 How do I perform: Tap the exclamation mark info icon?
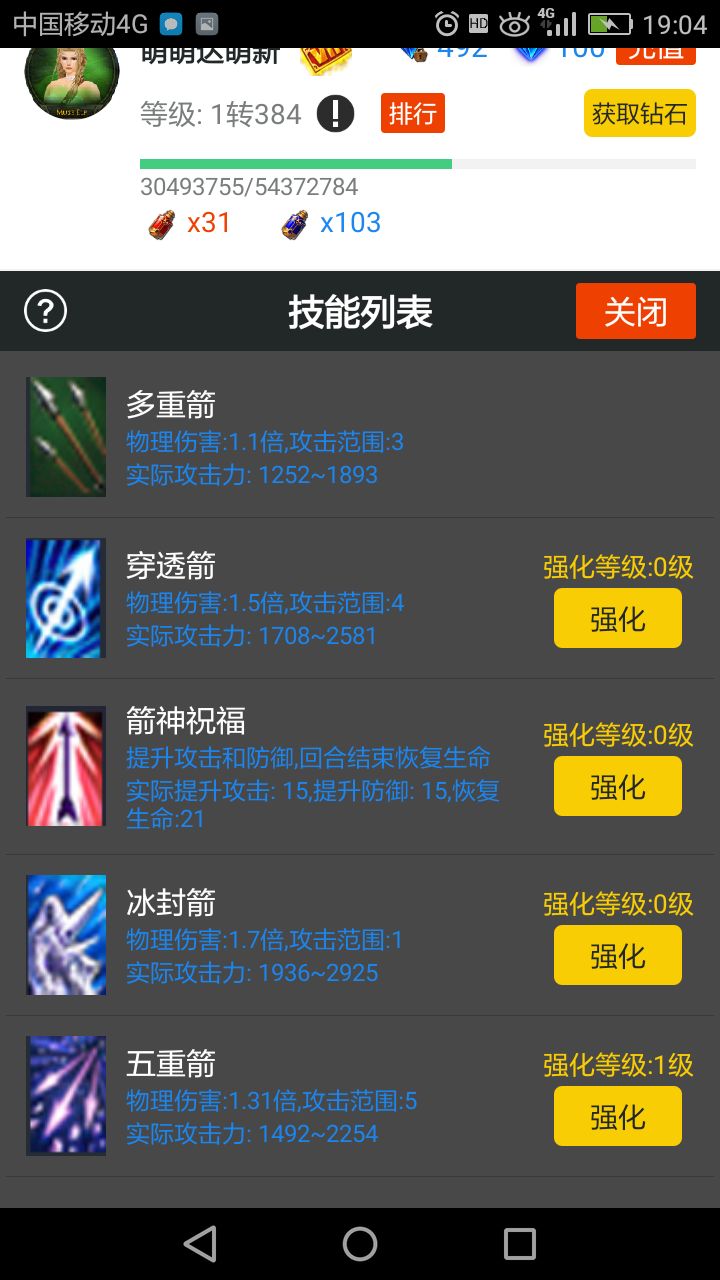337,113
